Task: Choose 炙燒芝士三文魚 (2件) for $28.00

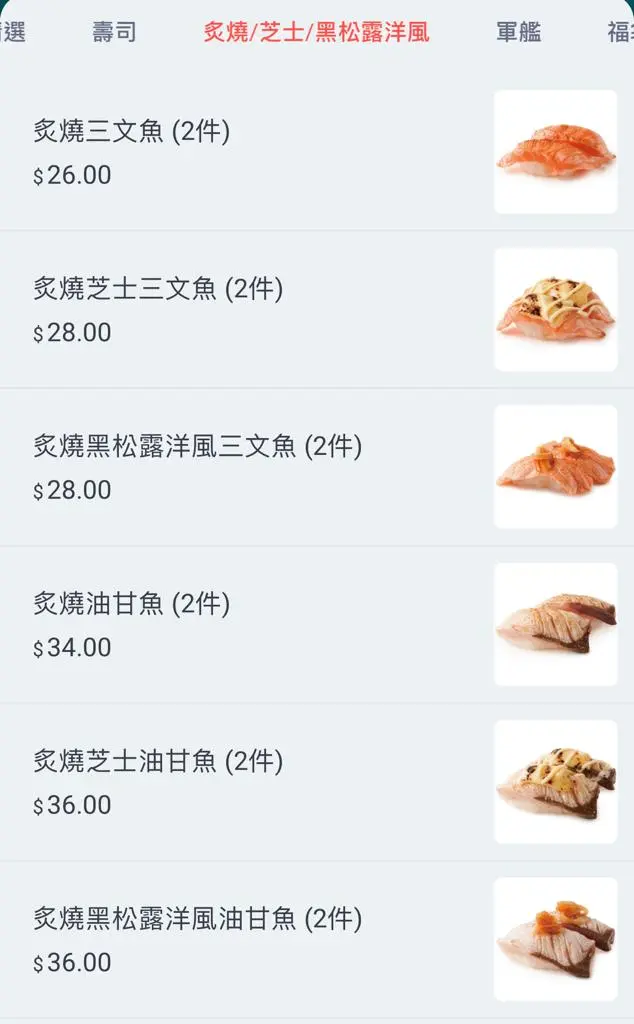Action: [158, 290]
